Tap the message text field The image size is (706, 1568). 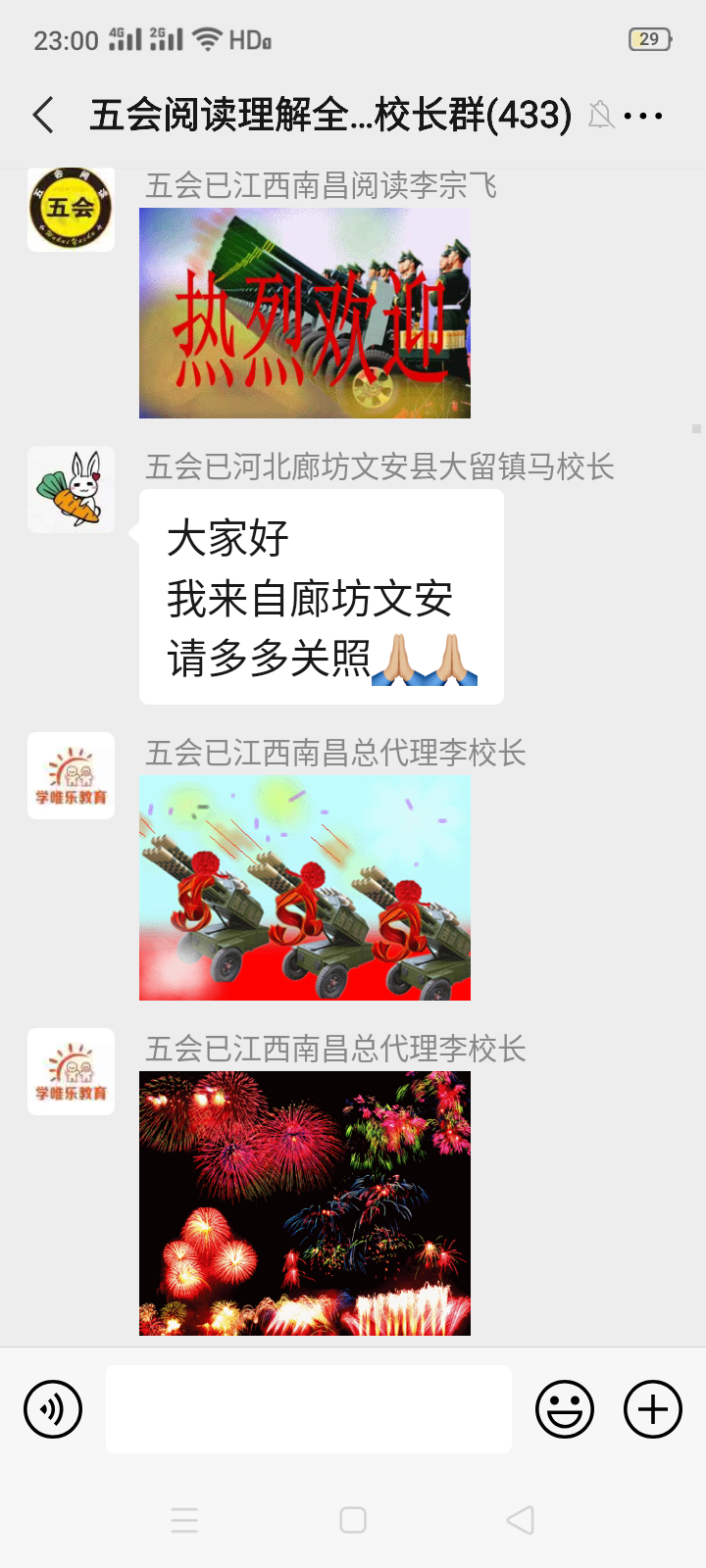[308, 1409]
